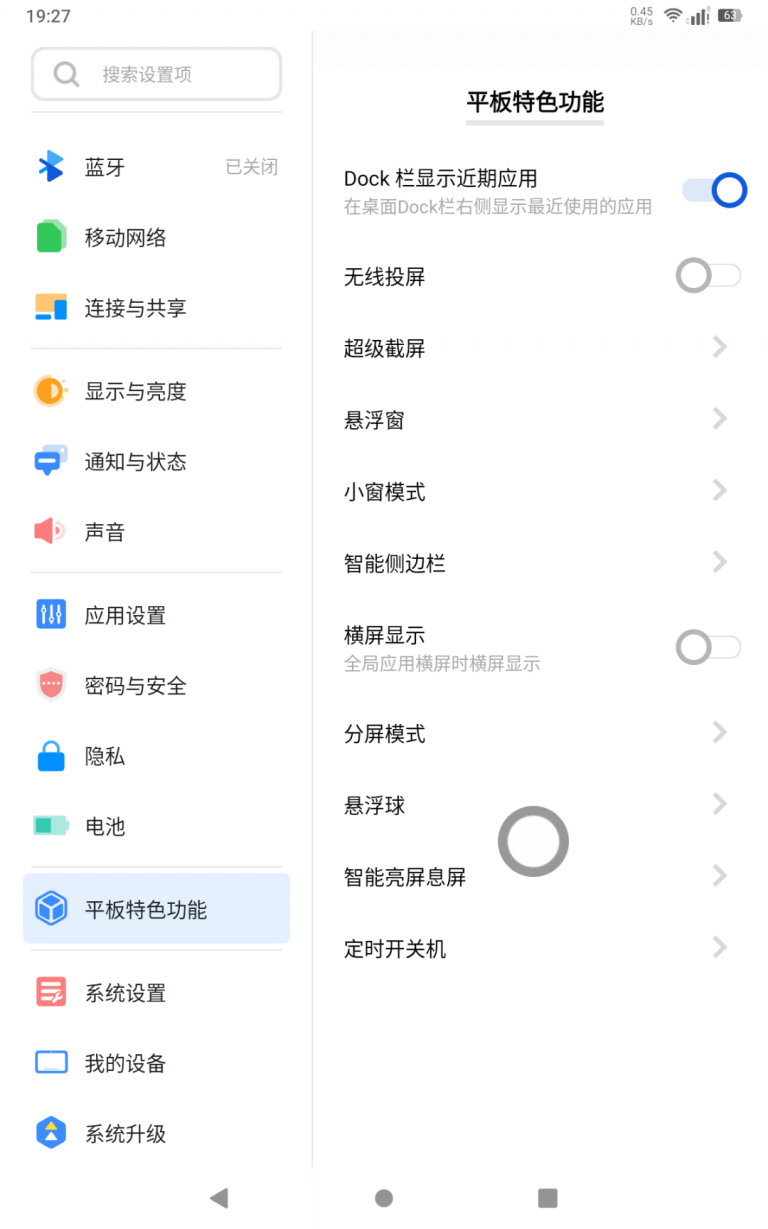
Task: Open 声音 settings
Action: [x=156, y=532]
